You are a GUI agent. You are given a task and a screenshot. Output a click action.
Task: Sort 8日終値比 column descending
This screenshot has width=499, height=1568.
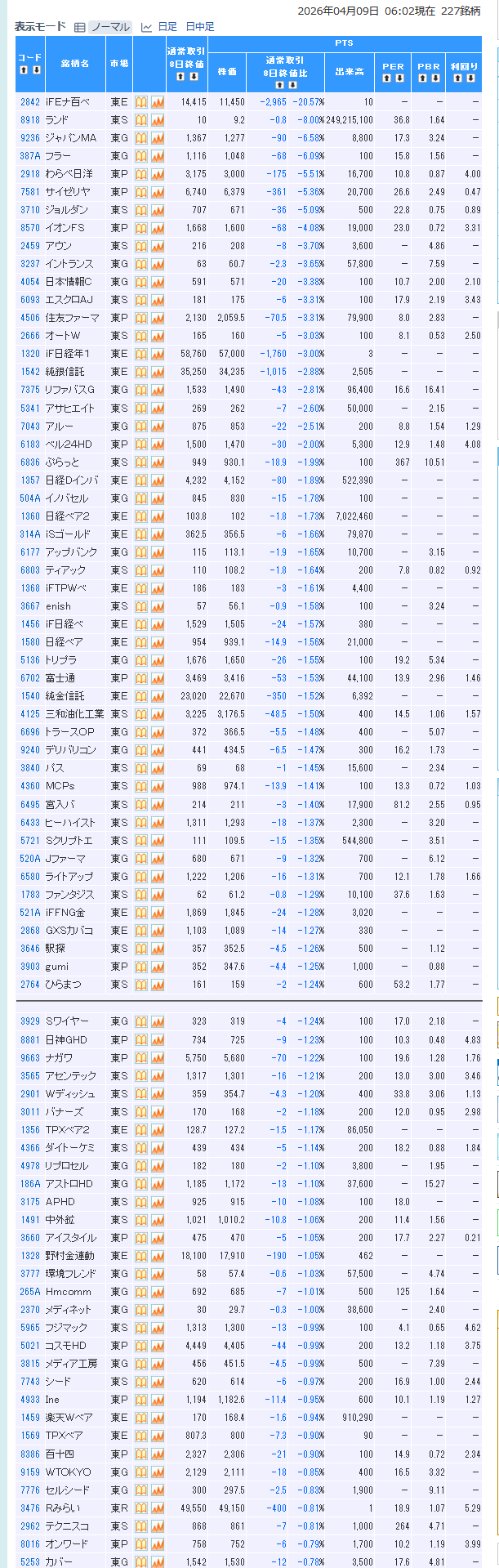point(292,83)
